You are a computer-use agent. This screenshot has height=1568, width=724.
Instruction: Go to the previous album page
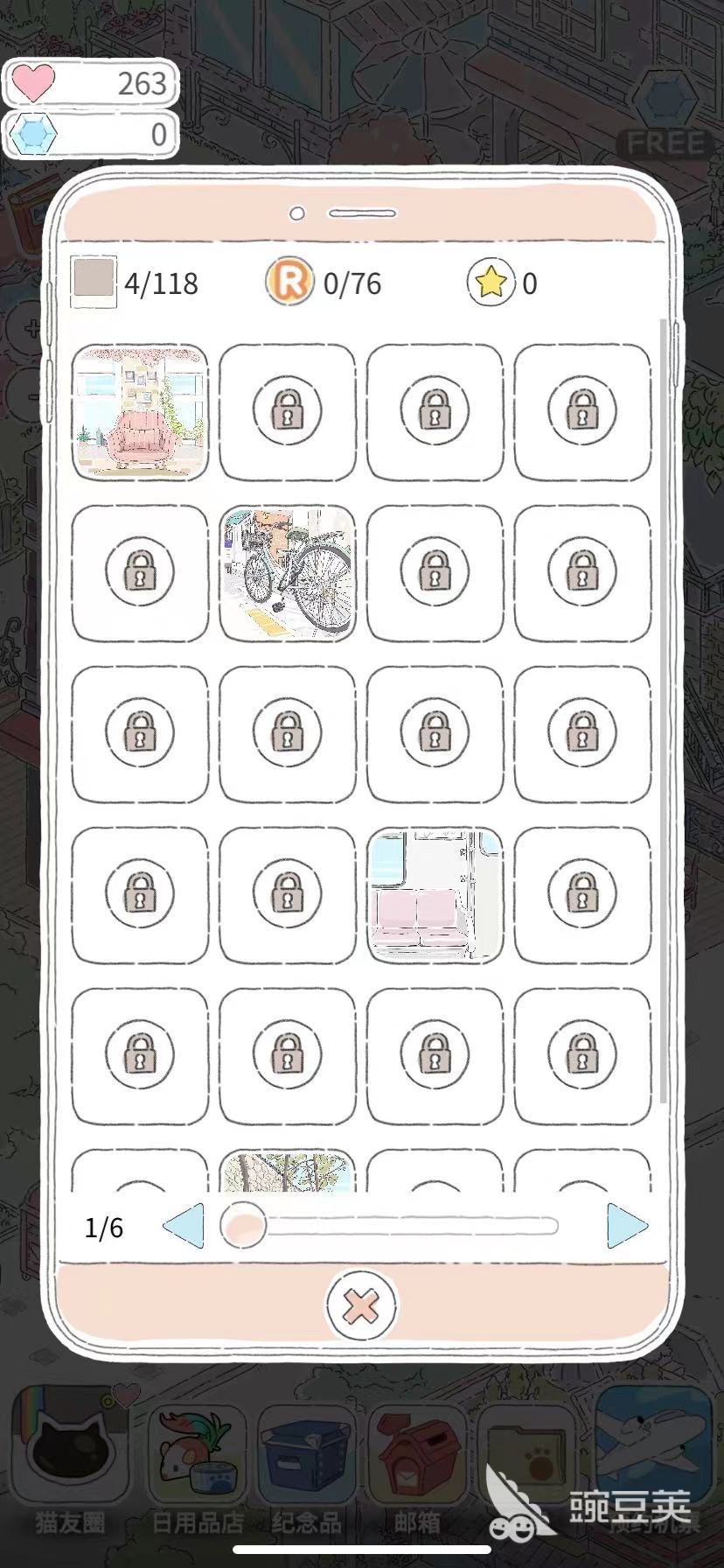point(184,1225)
